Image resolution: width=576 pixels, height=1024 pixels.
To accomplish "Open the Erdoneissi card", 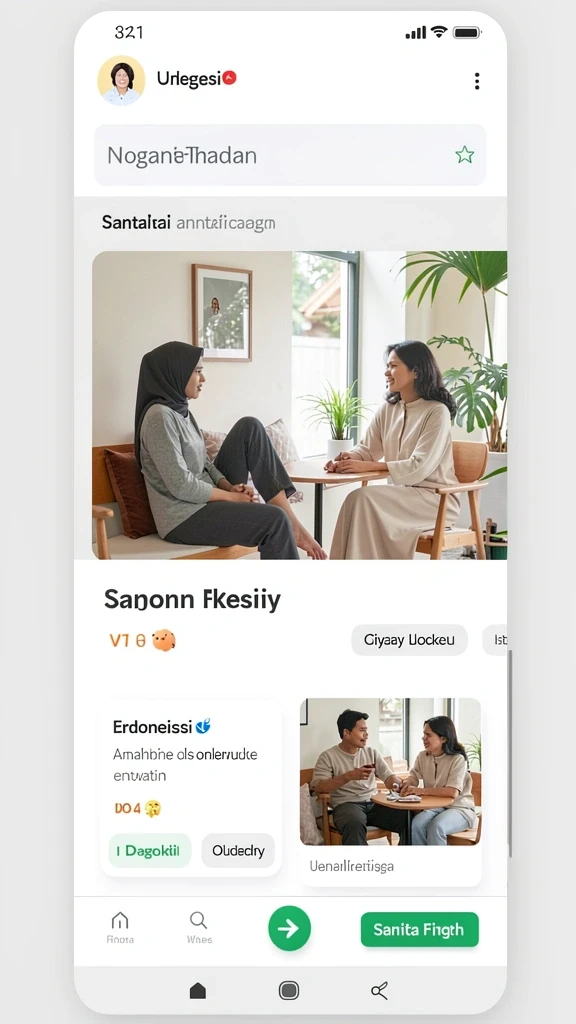I will [x=191, y=788].
